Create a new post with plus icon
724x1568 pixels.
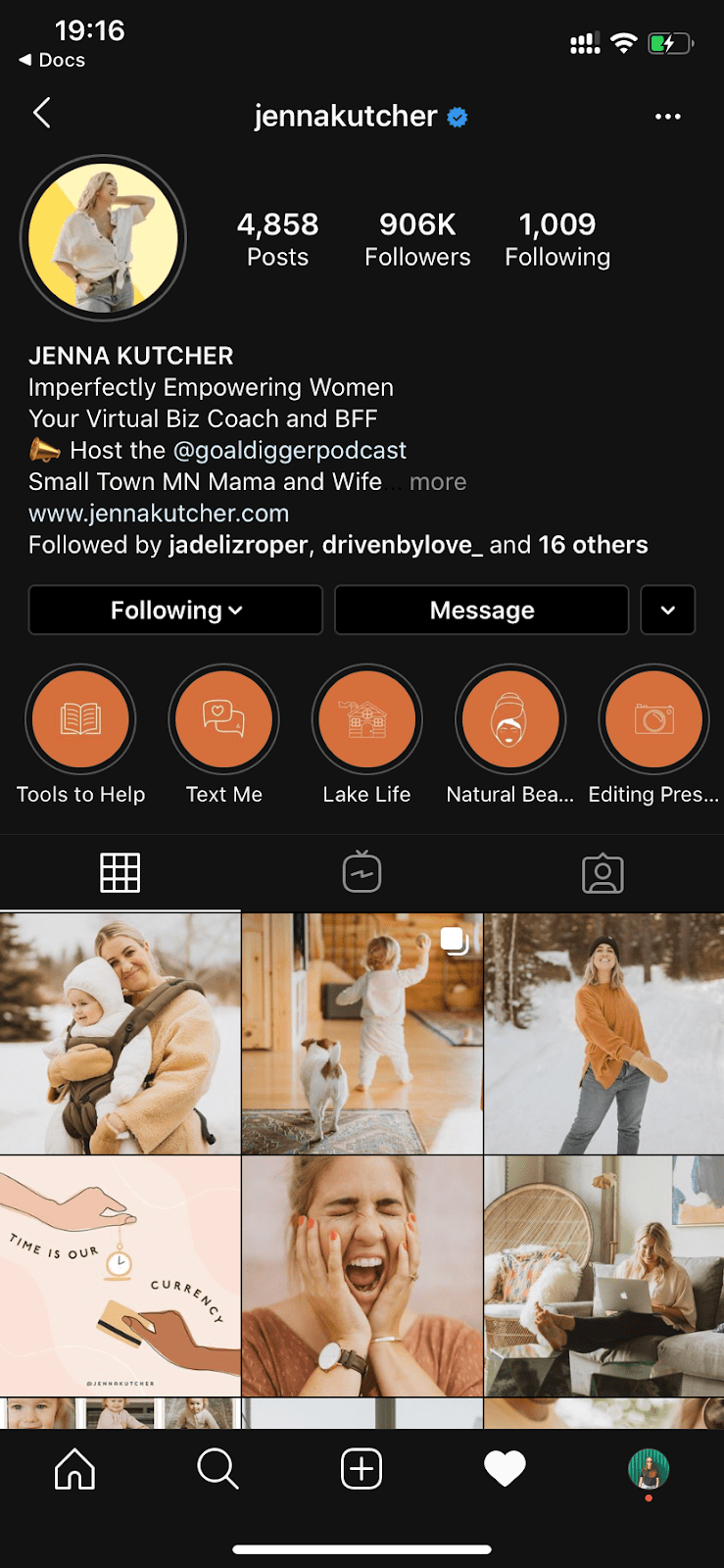(x=362, y=1469)
